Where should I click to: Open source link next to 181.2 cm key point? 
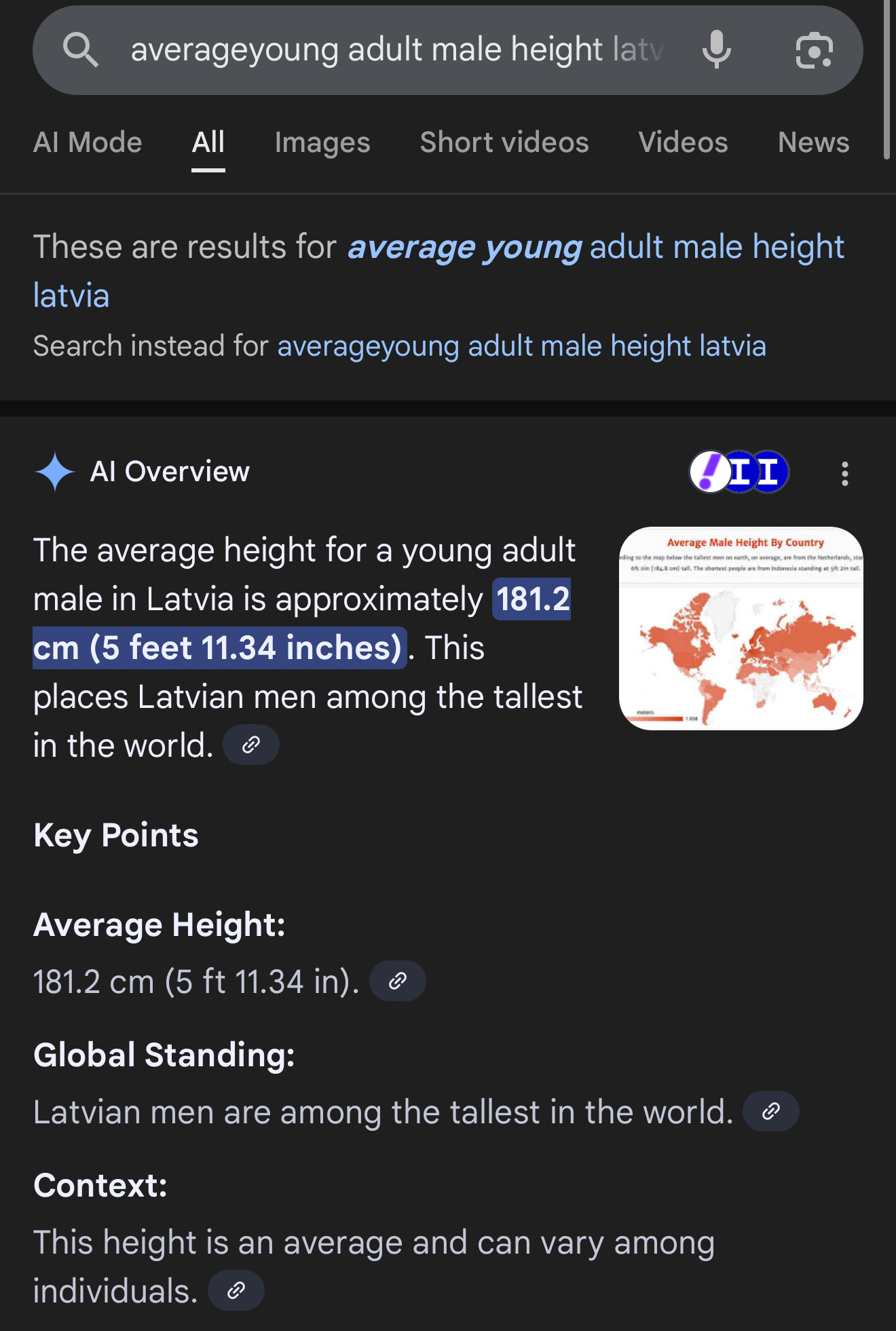[x=398, y=981]
